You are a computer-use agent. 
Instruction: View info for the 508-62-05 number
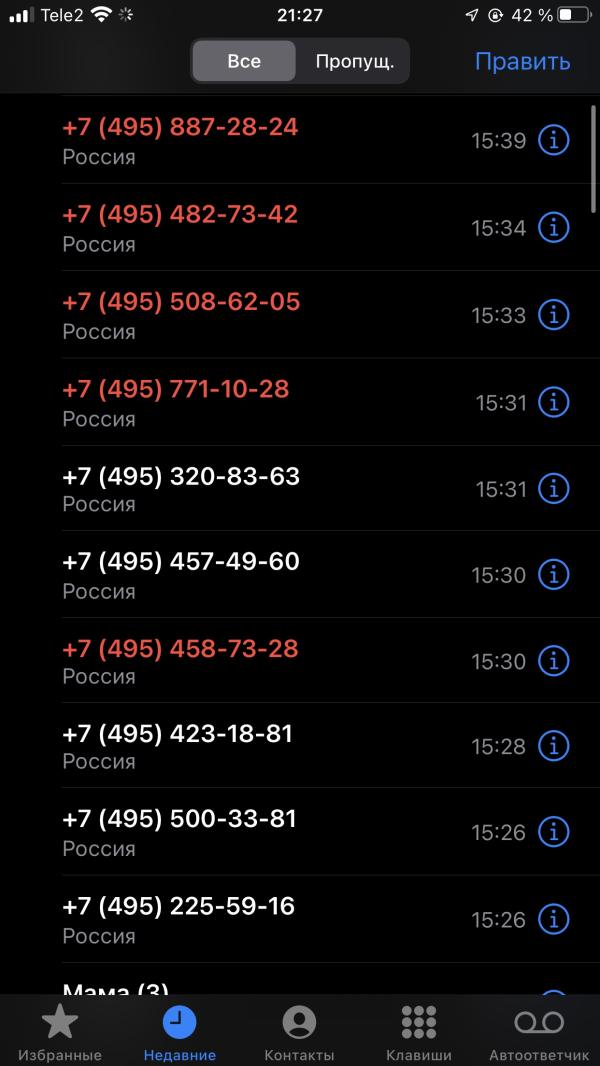[x=554, y=315]
